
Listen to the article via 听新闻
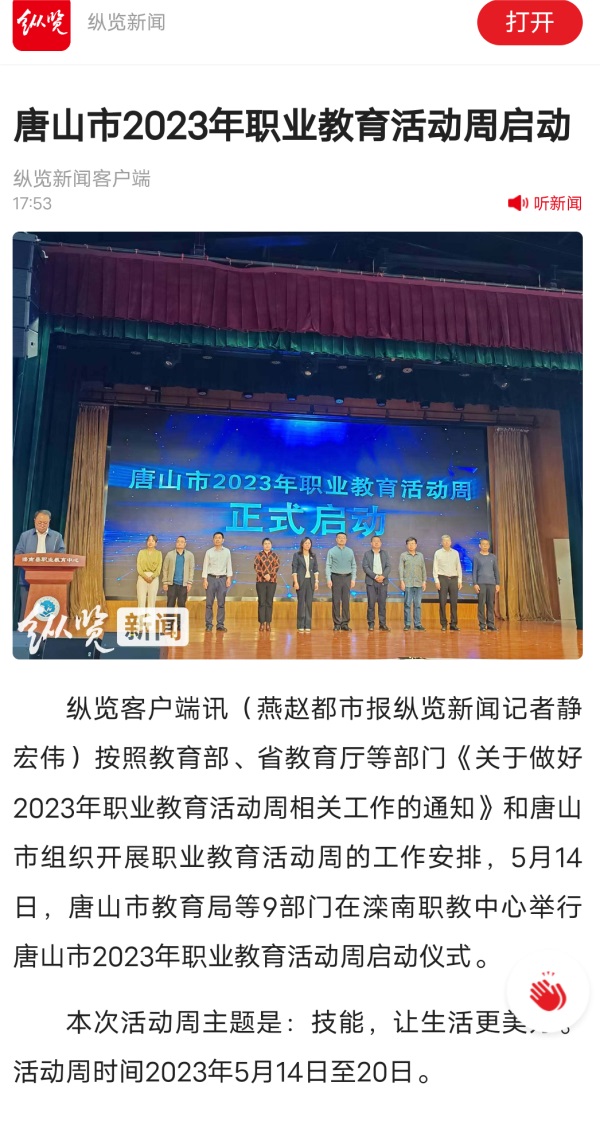tap(545, 204)
